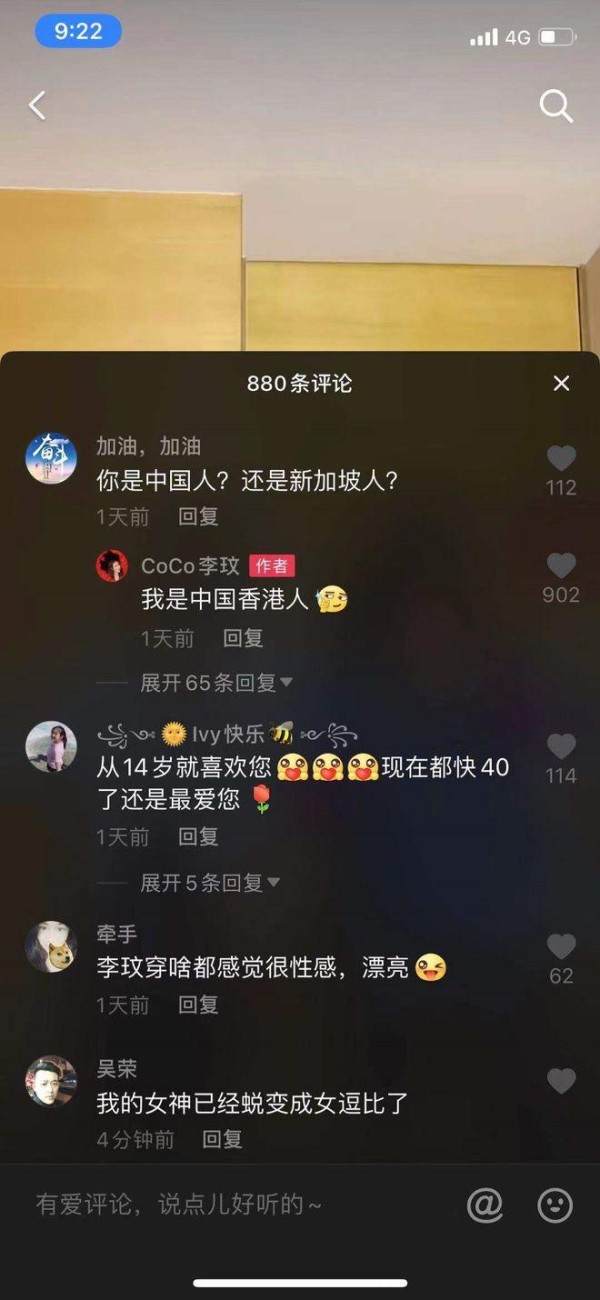Expand 展开5条回复

209,883
